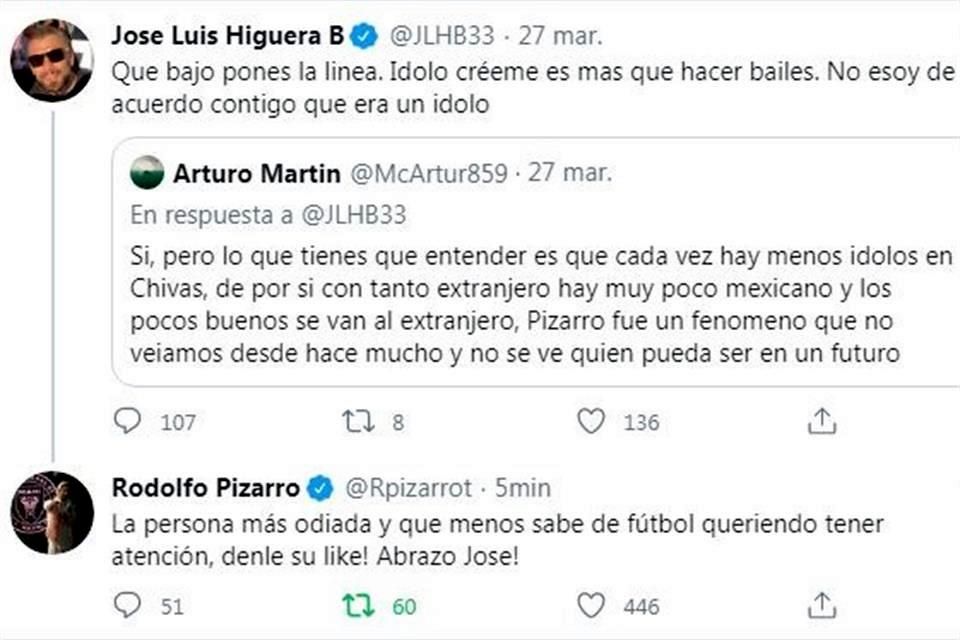Share Rodolfo Pizarro's tweet

point(821,605)
